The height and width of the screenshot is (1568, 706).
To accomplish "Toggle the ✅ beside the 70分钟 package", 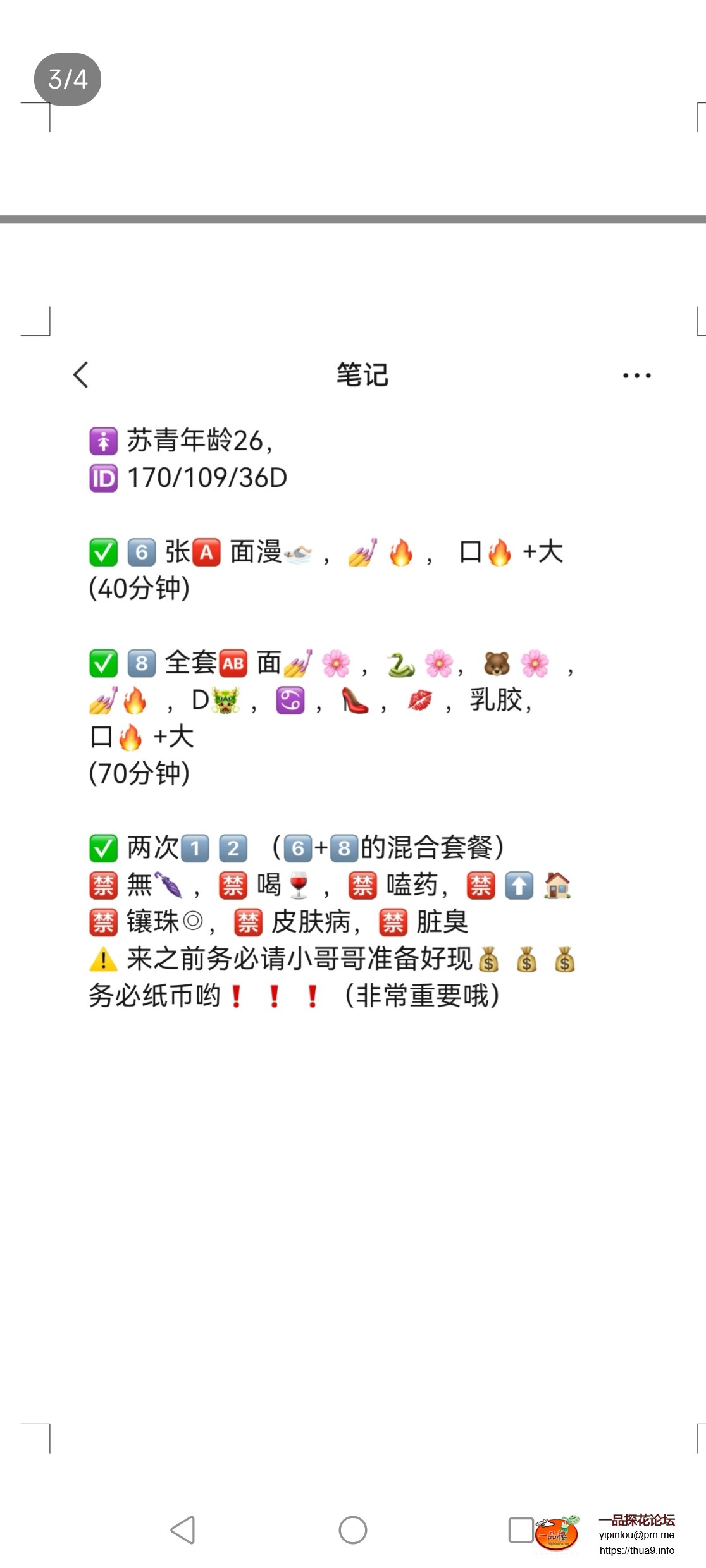I will pos(103,663).
